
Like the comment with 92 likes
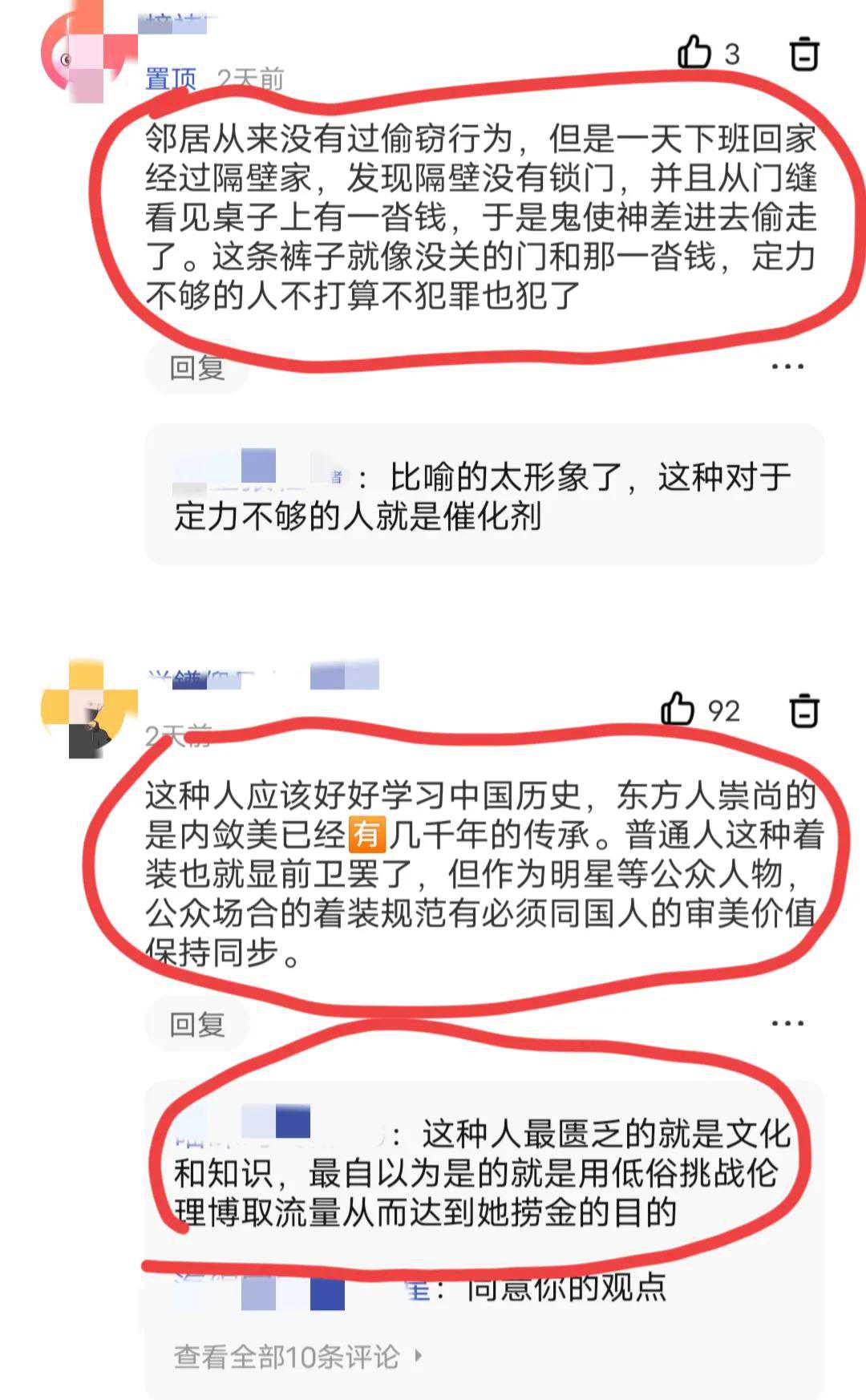point(678,710)
